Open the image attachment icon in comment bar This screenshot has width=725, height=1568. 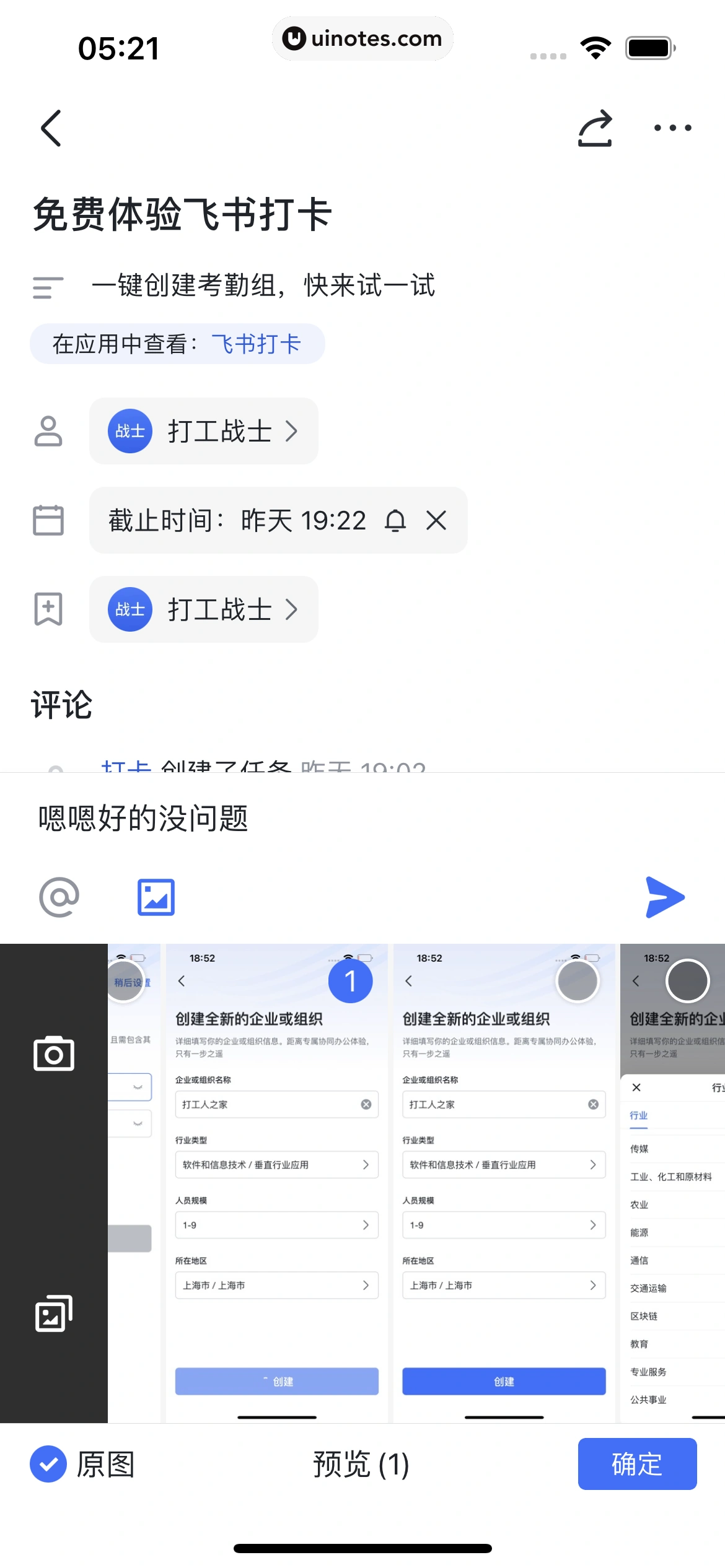(x=155, y=896)
